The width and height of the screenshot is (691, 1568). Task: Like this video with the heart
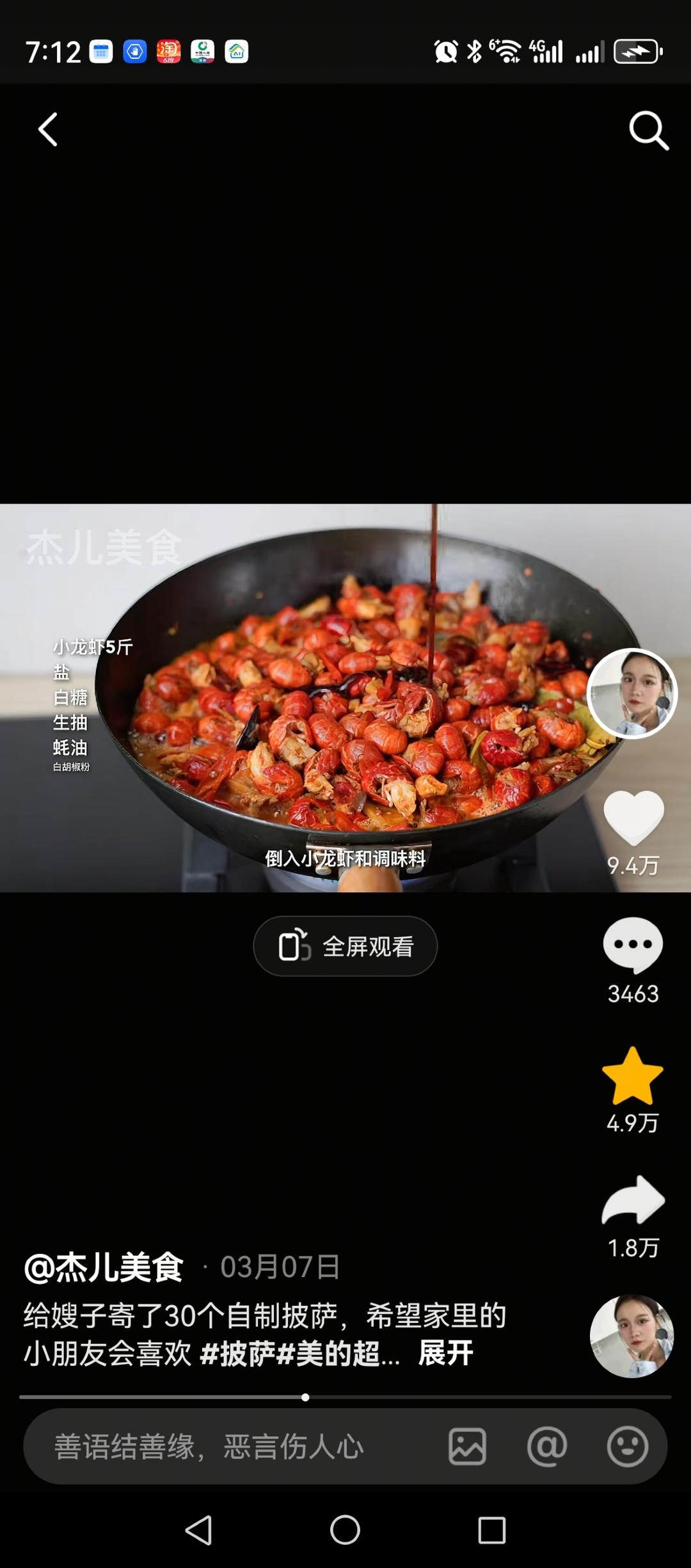[633, 818]
